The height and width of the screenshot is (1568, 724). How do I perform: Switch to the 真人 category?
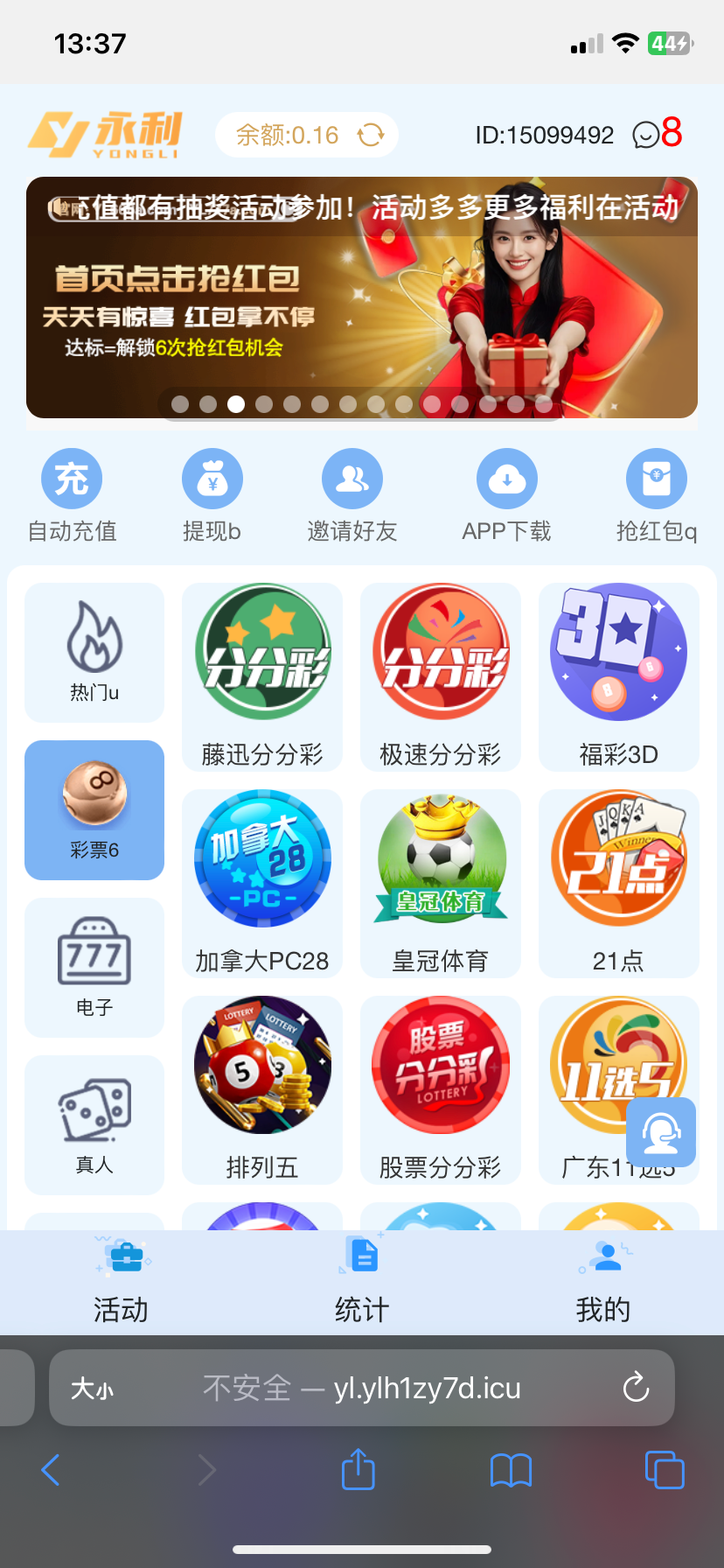click(94, 1124)
